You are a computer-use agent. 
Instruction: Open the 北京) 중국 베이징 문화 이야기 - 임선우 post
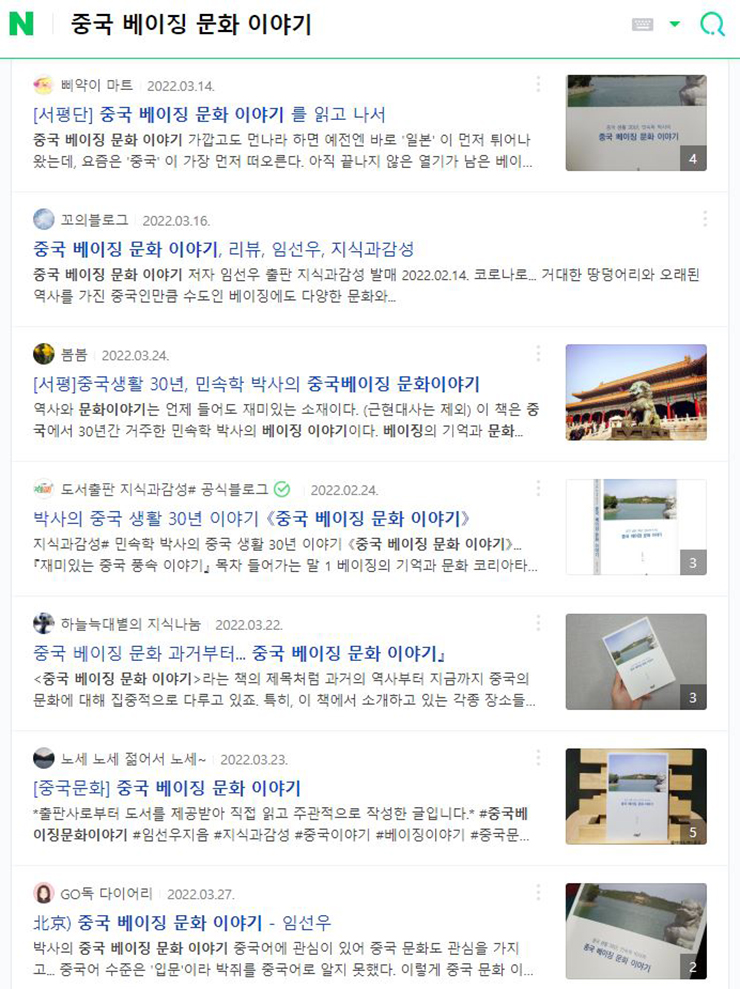[x=182, y=923]
